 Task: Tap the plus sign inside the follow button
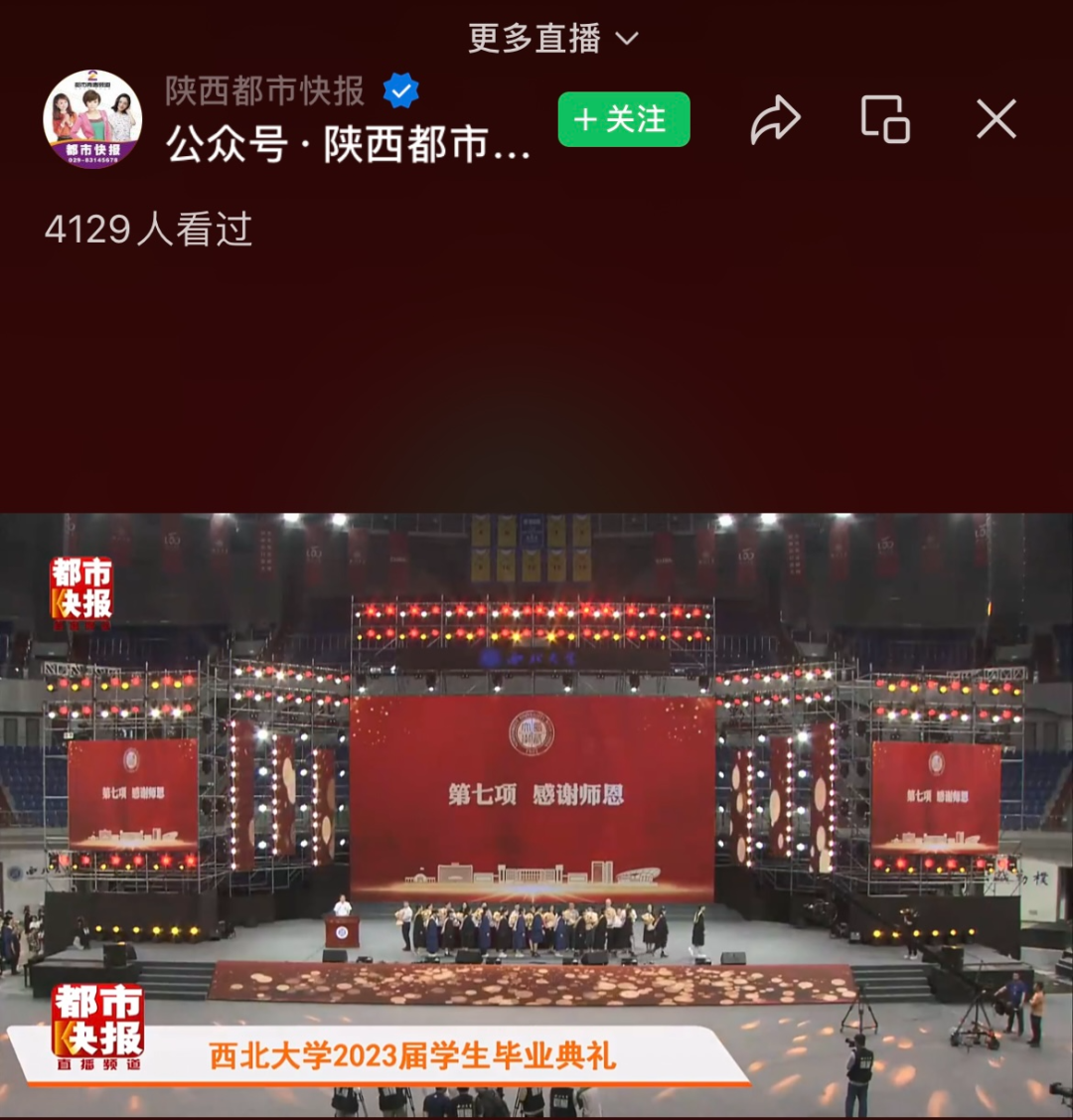[x=588, y=118]
